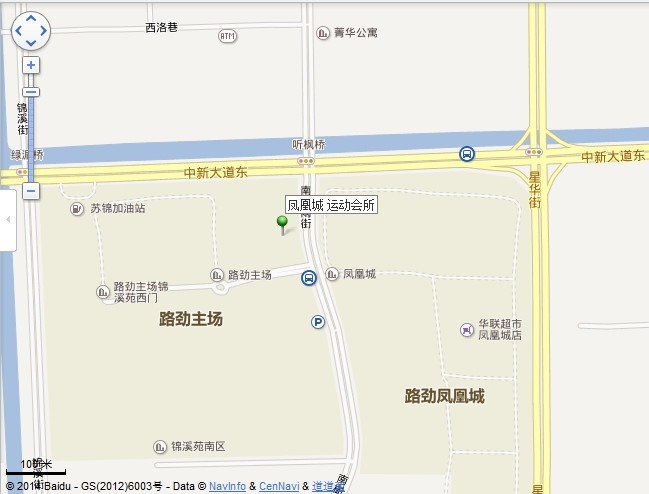Tap the pan control compass
The image size is (649, 494).
[31, 31]
